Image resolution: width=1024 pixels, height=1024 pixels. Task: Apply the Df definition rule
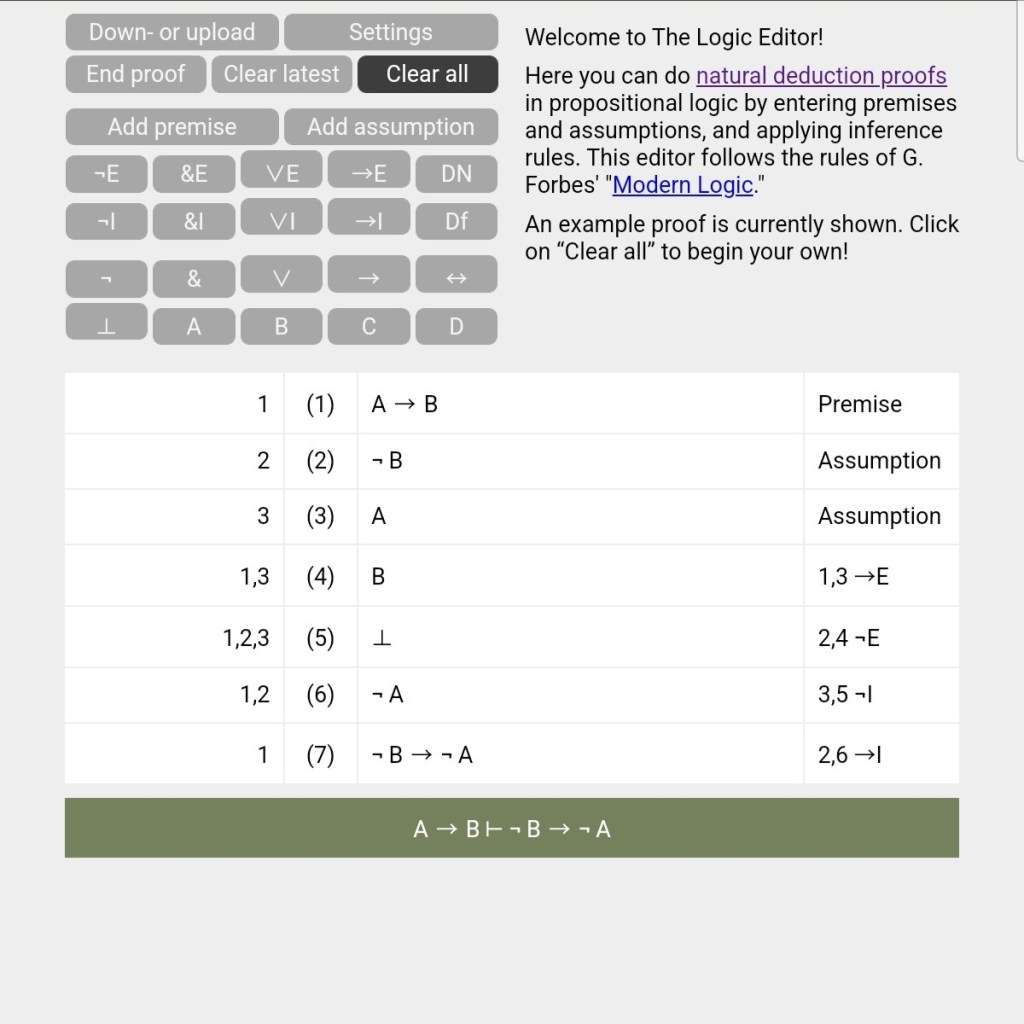[x=456, y=221]
